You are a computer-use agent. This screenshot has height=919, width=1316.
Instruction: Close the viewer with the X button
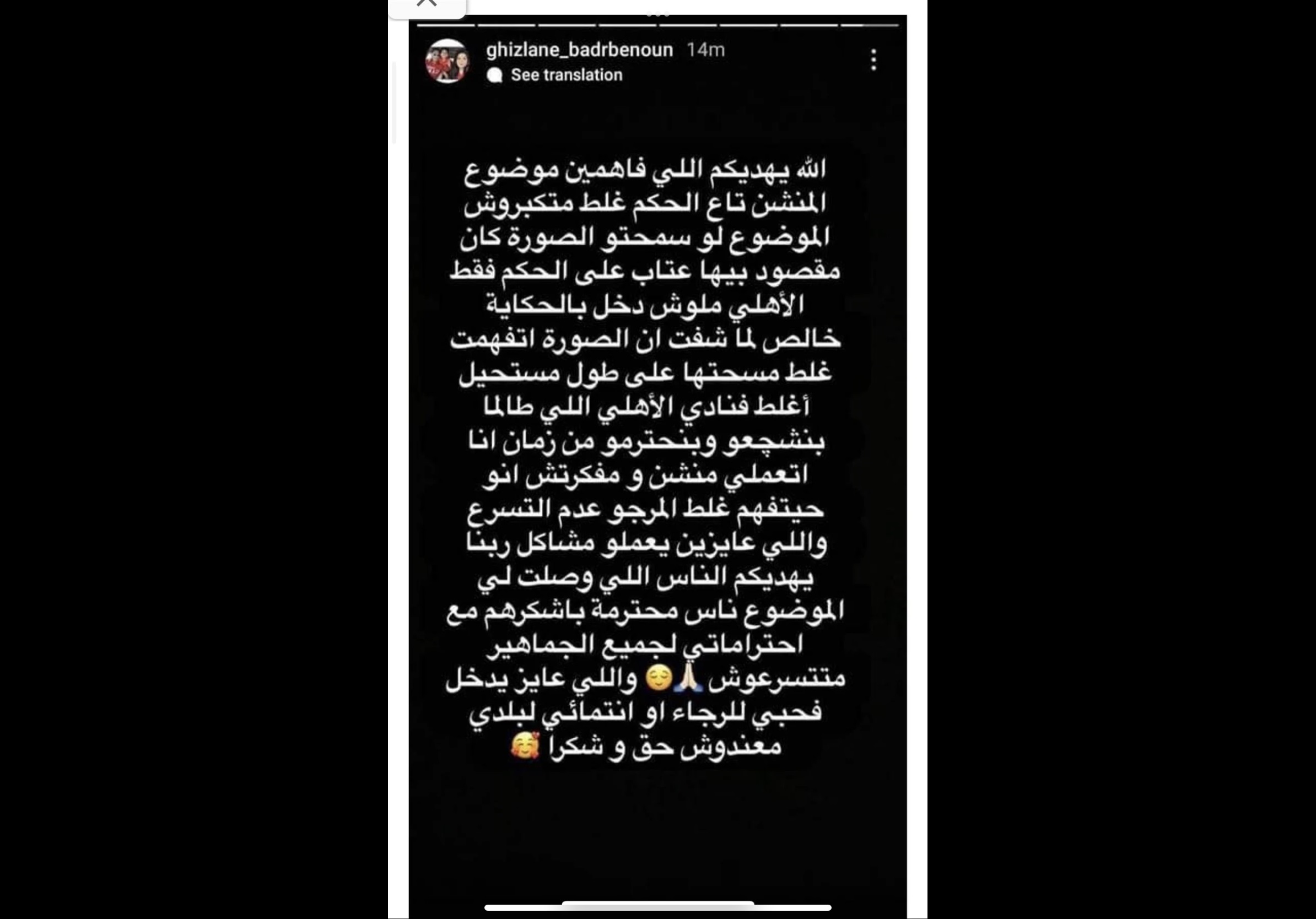click(x=427, y=3)
